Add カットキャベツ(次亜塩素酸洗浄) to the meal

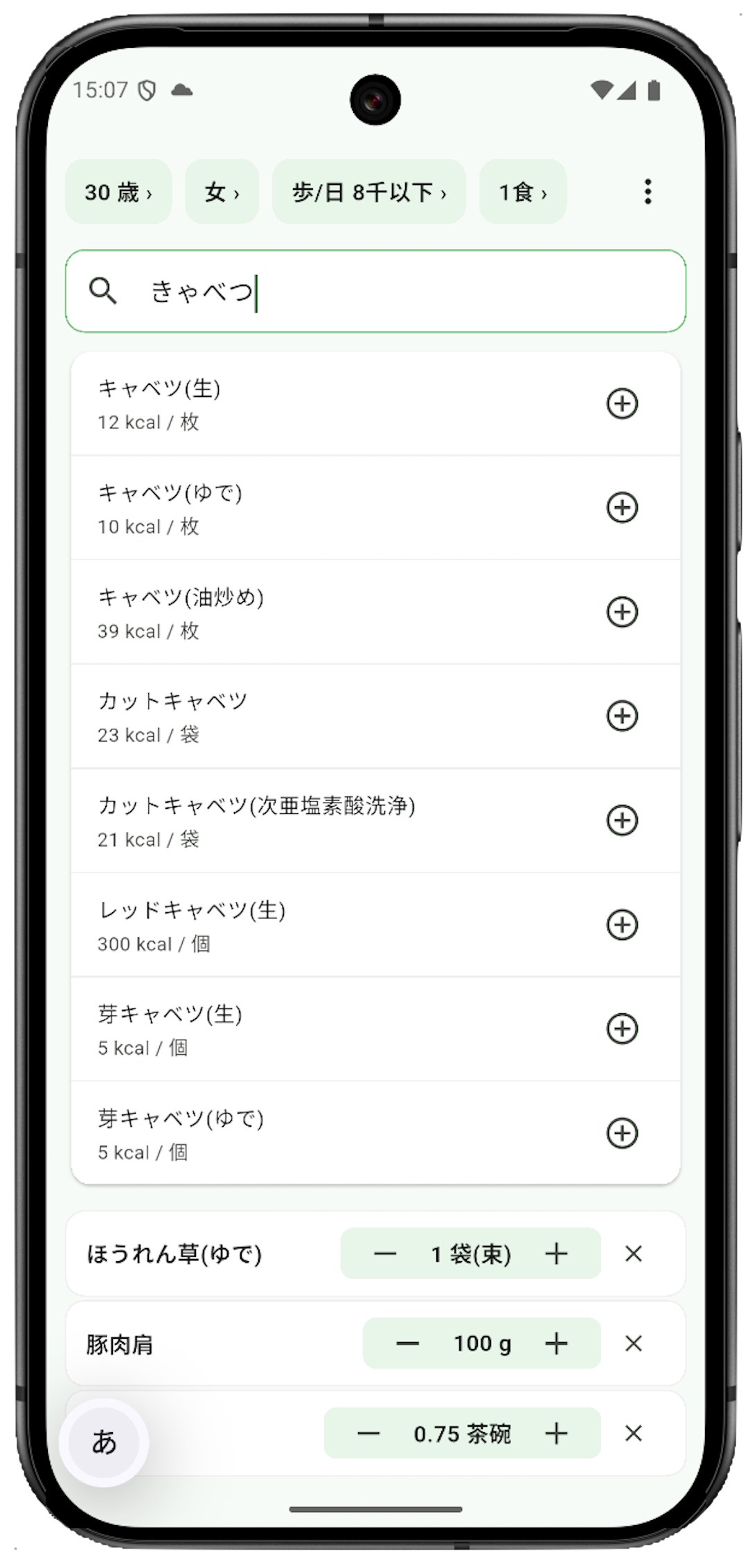pos(622,821)
